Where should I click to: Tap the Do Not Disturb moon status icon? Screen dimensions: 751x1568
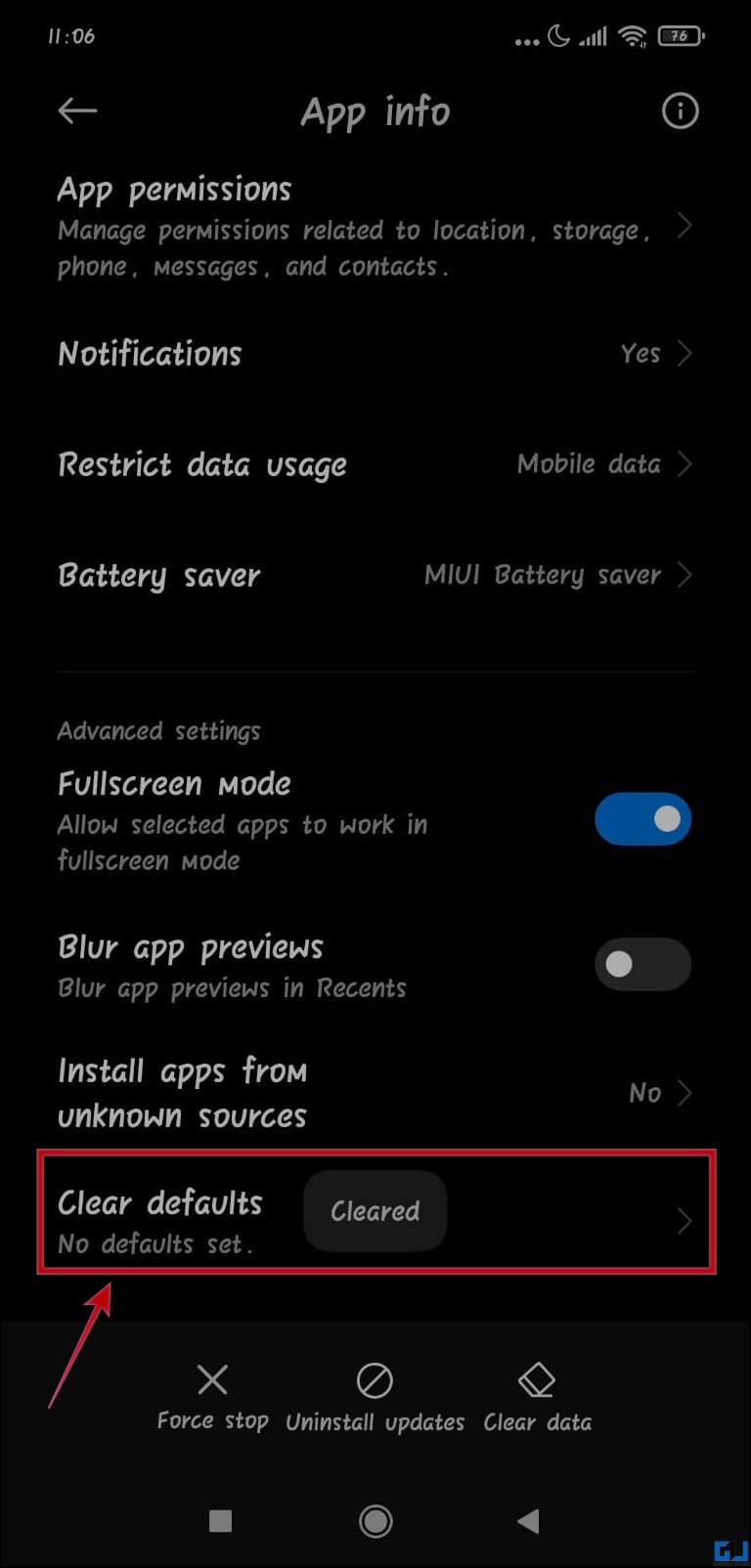click(556, 35)
